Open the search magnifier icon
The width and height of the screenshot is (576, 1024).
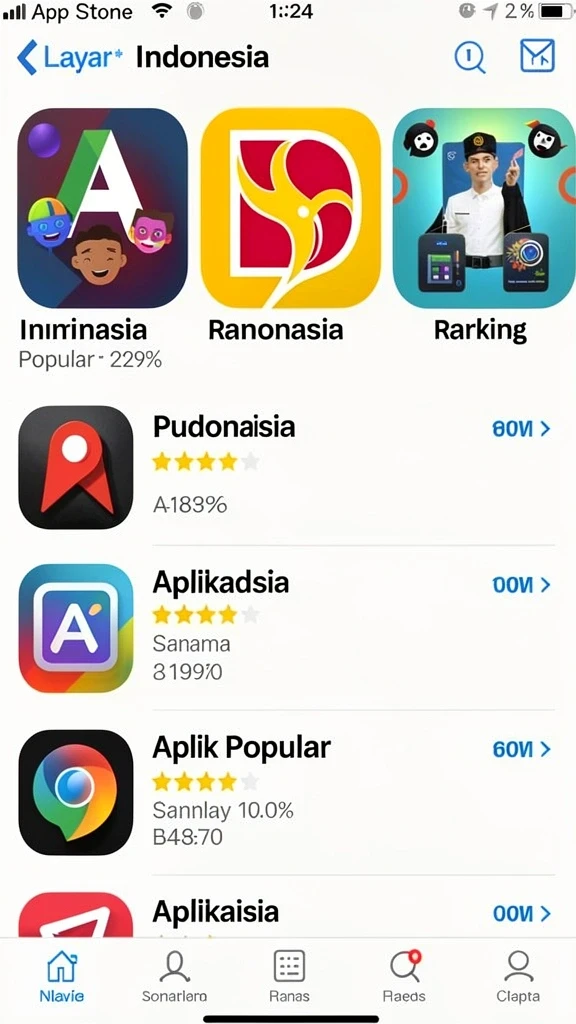470,57
